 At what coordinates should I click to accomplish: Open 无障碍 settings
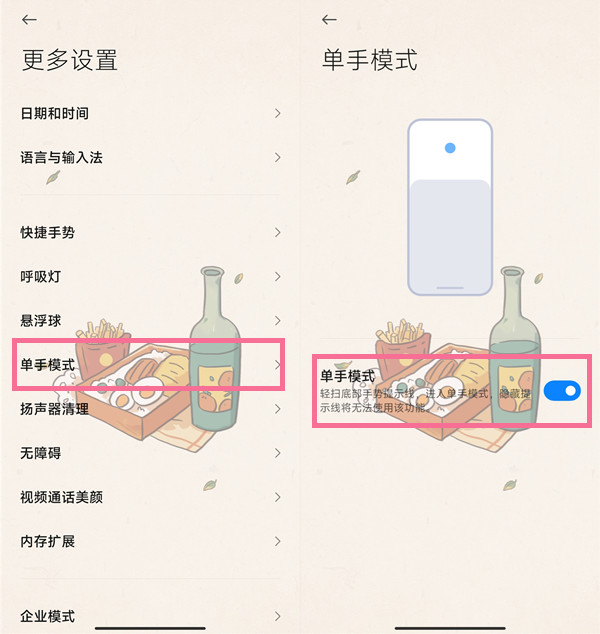(x=150, y=453)
